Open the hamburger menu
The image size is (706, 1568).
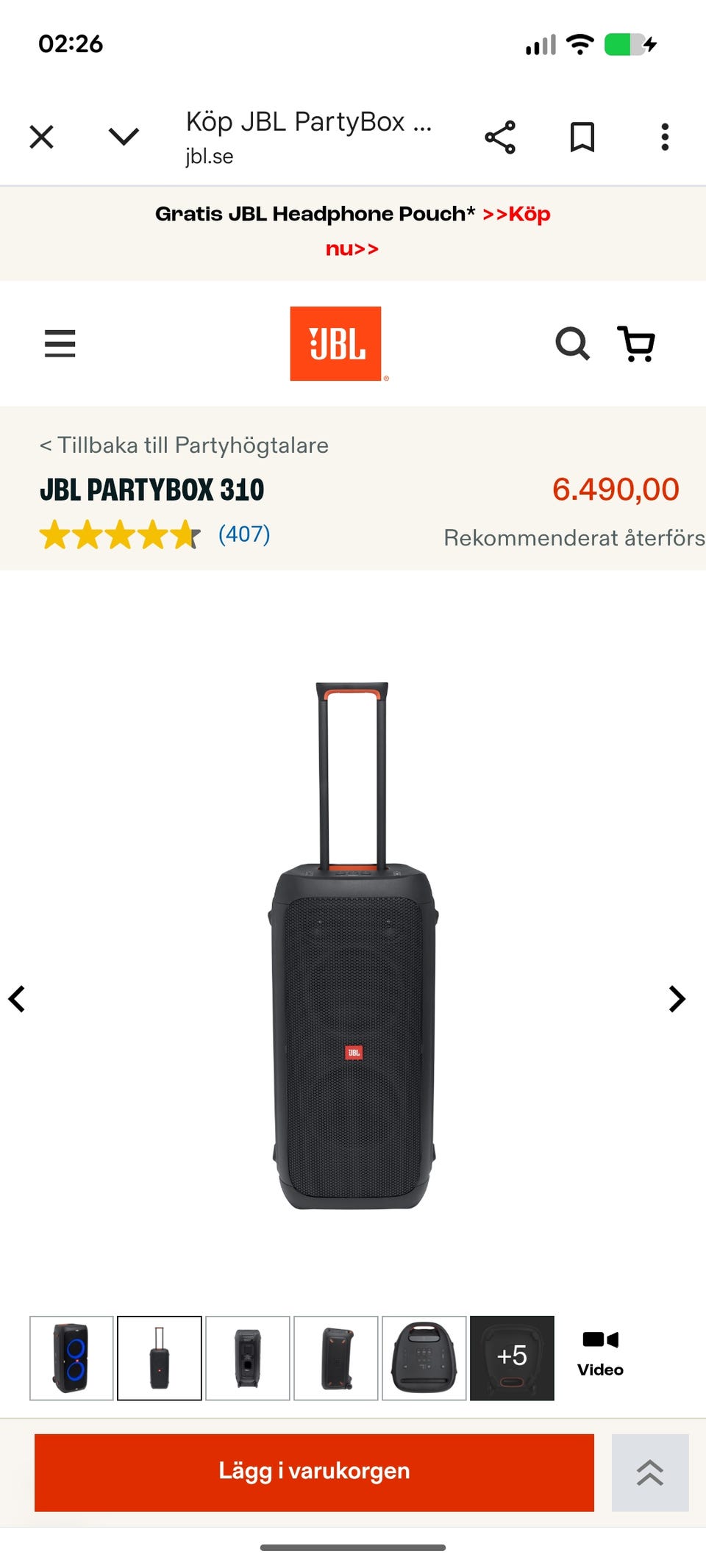[x=60, y=343]
